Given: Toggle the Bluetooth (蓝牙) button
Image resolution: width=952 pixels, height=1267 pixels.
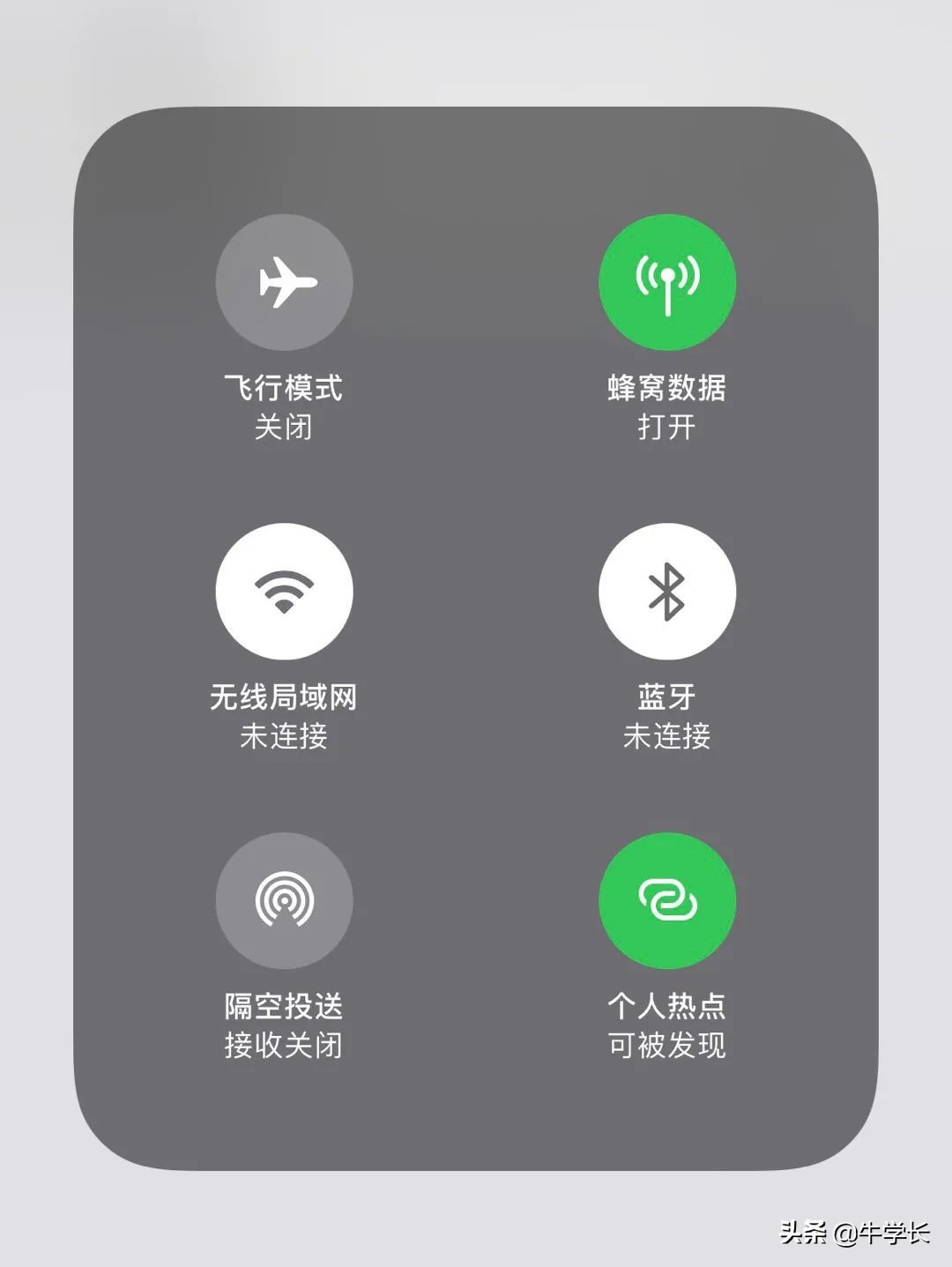Looking at the screenshot, I should (x=667, y=591).
